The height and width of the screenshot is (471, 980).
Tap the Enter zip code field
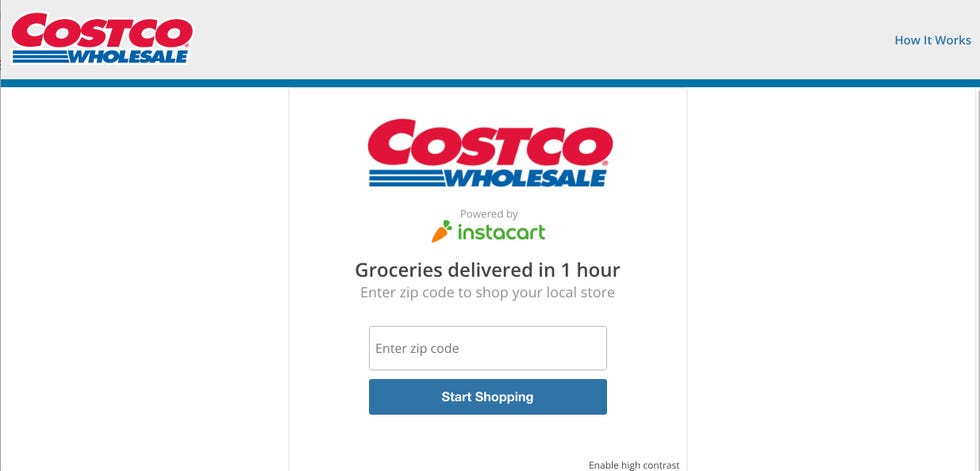click(487, 348)
